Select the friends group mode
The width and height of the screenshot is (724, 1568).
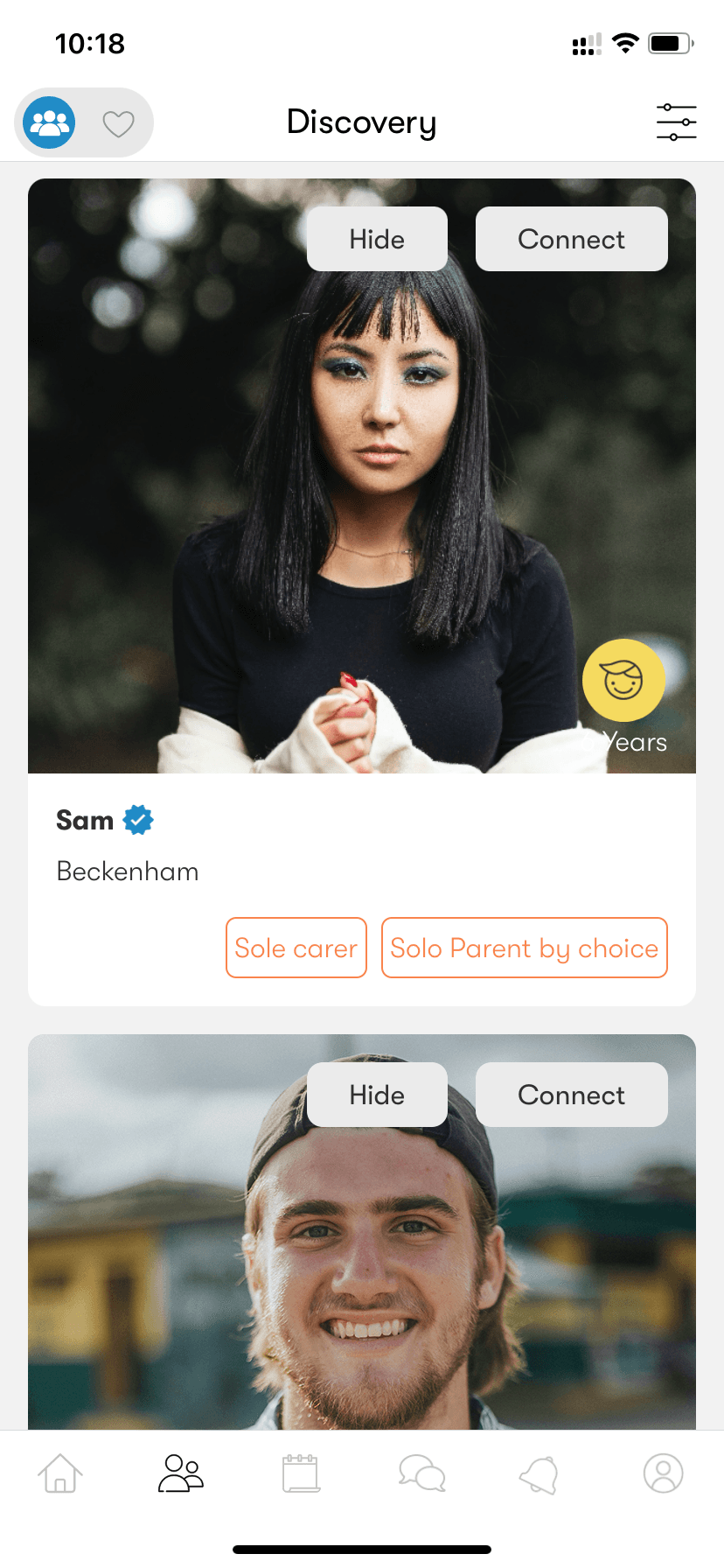click(50, 123)
